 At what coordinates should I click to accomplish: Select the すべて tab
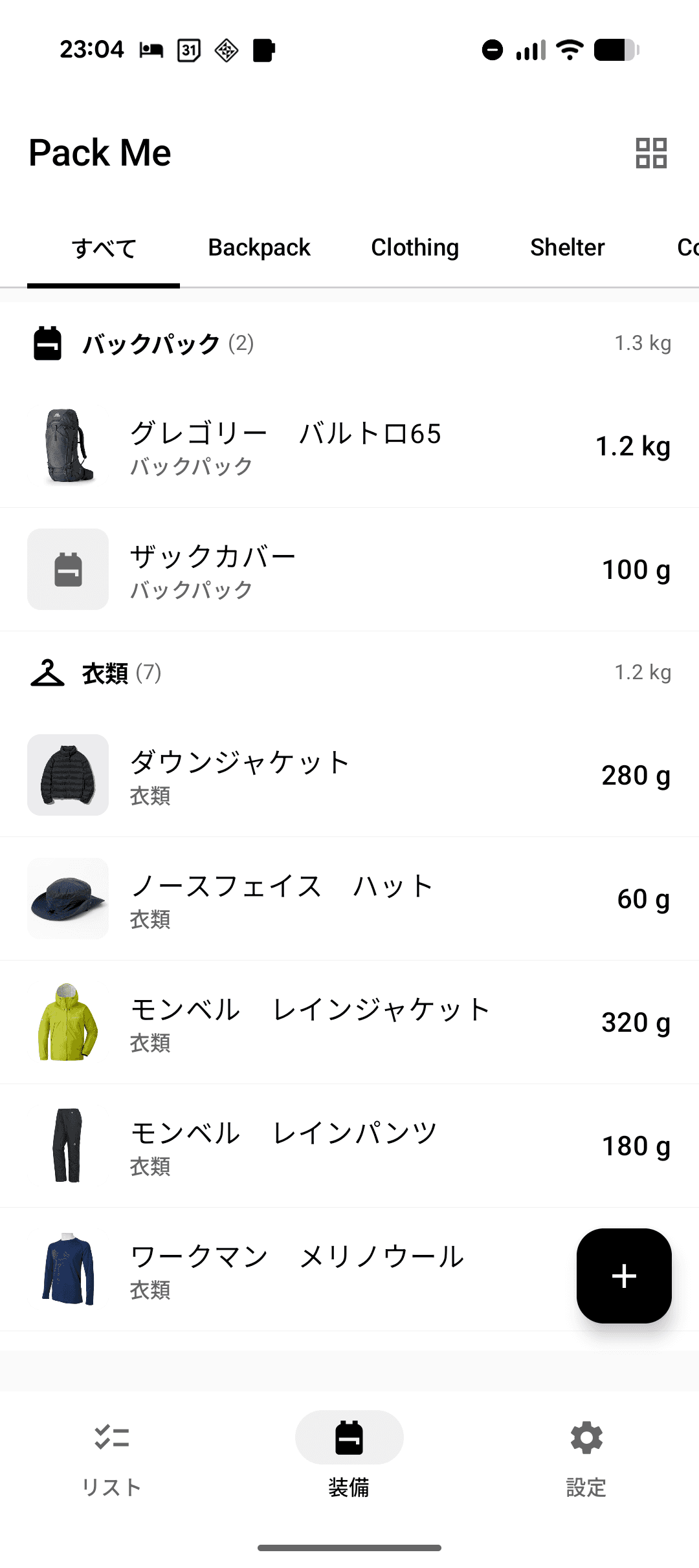tap(104, 247)
